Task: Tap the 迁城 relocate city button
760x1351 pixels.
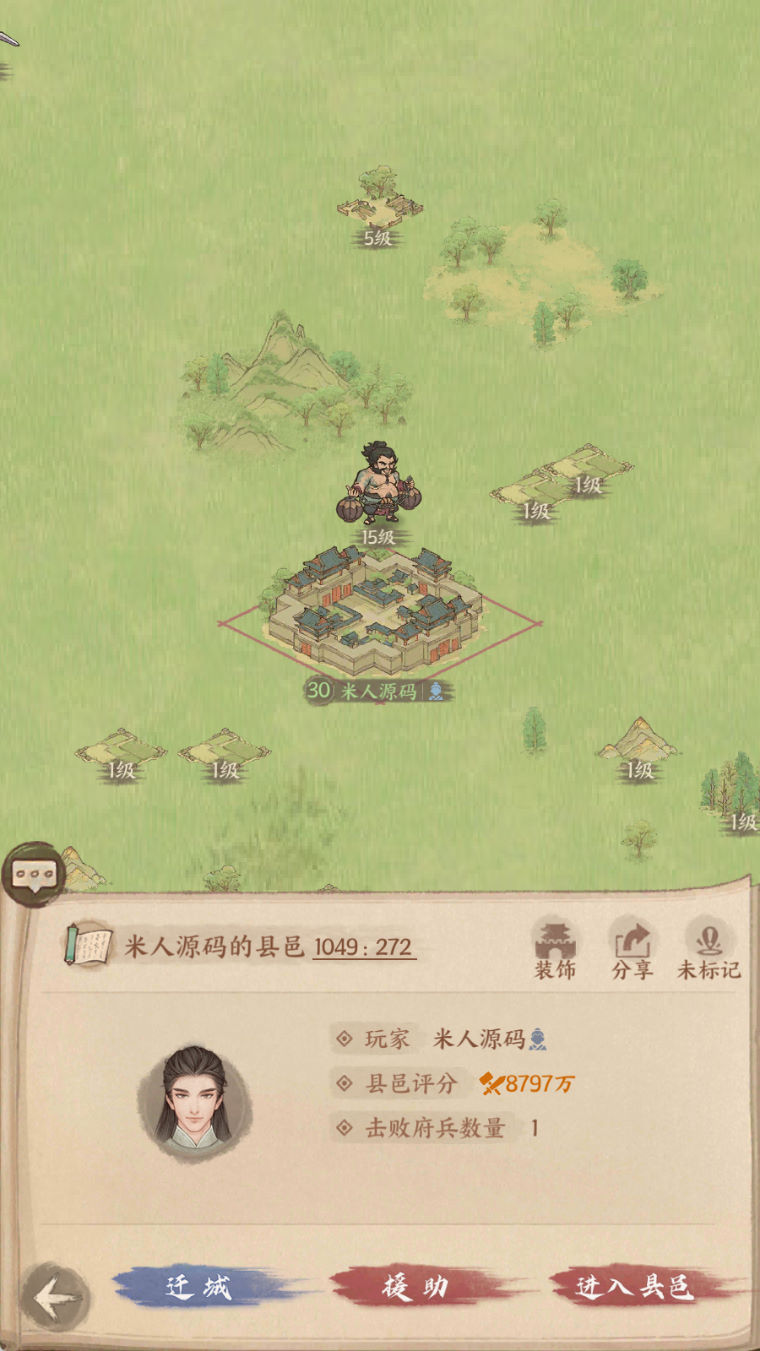Action: coord(200,1287)
